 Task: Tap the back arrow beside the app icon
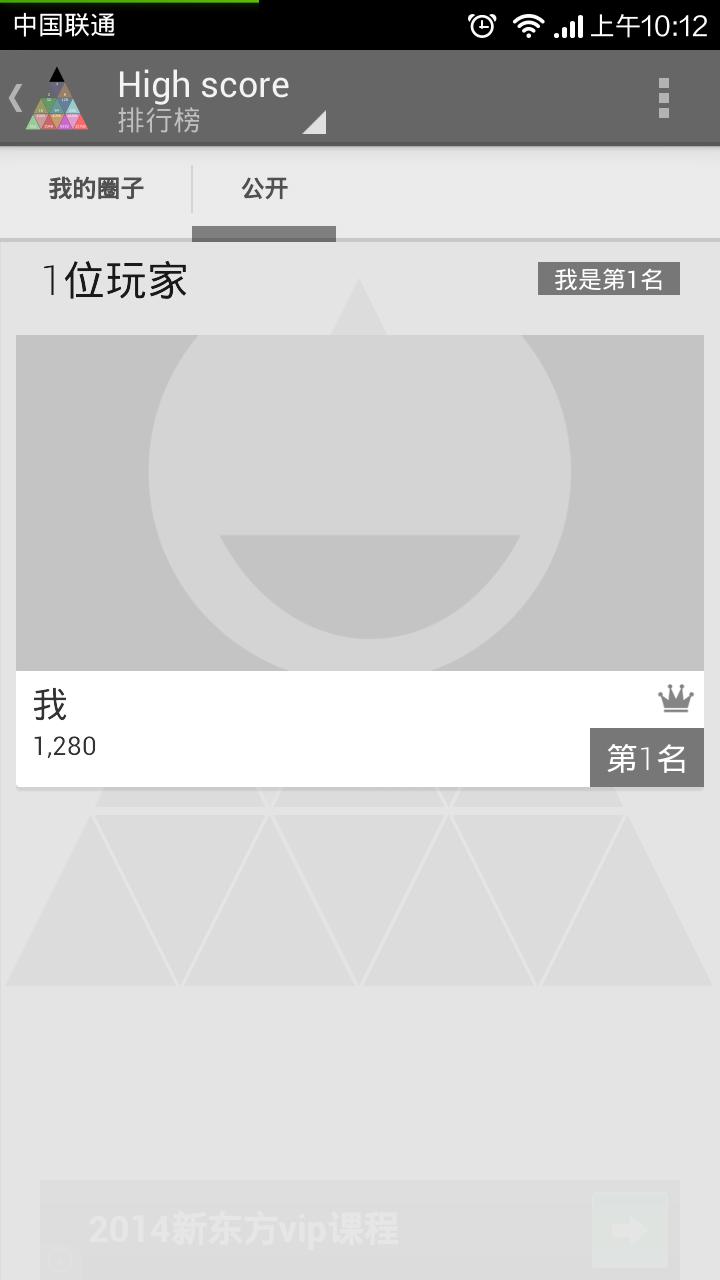[14, 97]
